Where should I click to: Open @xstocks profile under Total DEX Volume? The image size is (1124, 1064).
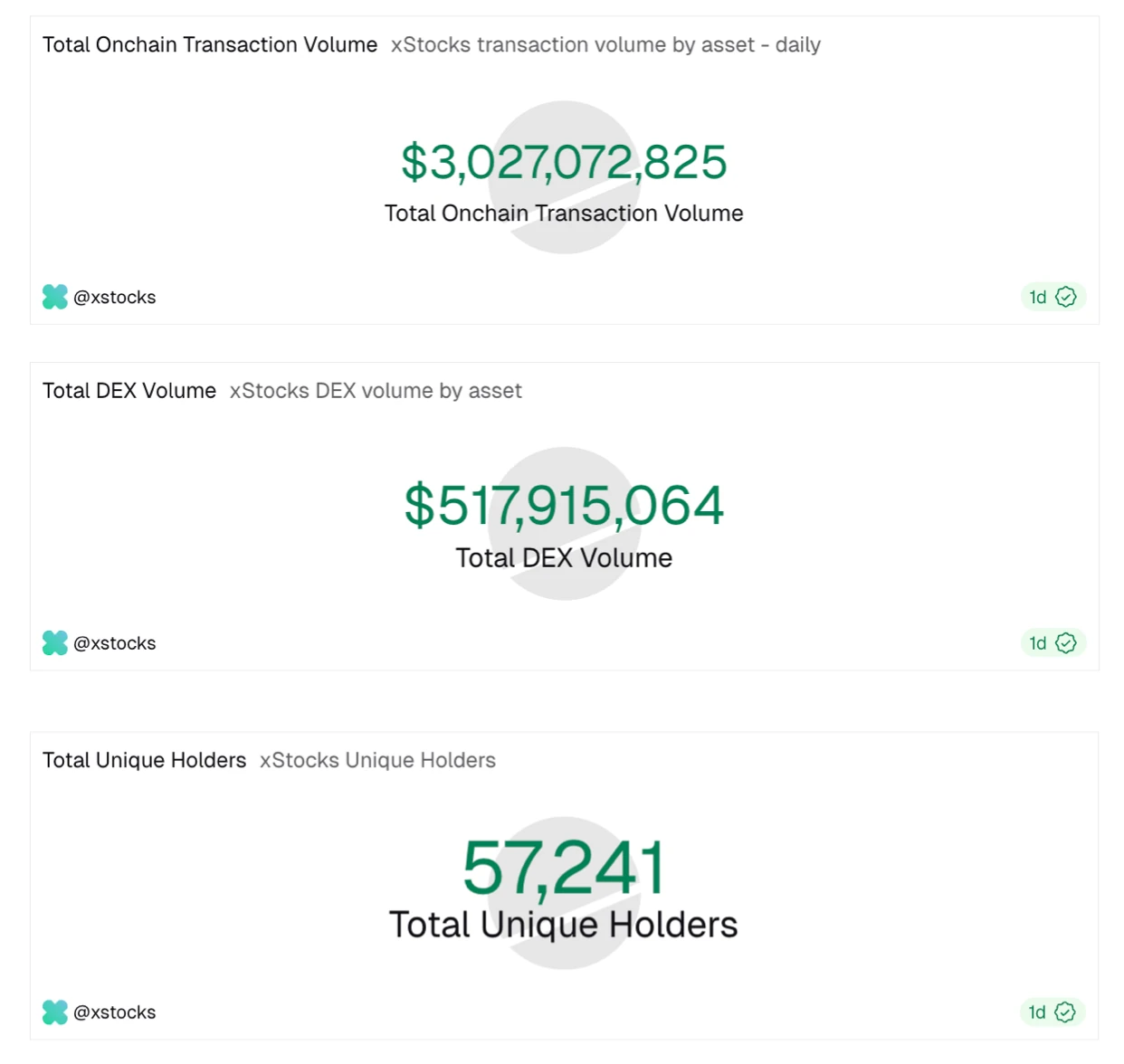click(x=114, y=643)
